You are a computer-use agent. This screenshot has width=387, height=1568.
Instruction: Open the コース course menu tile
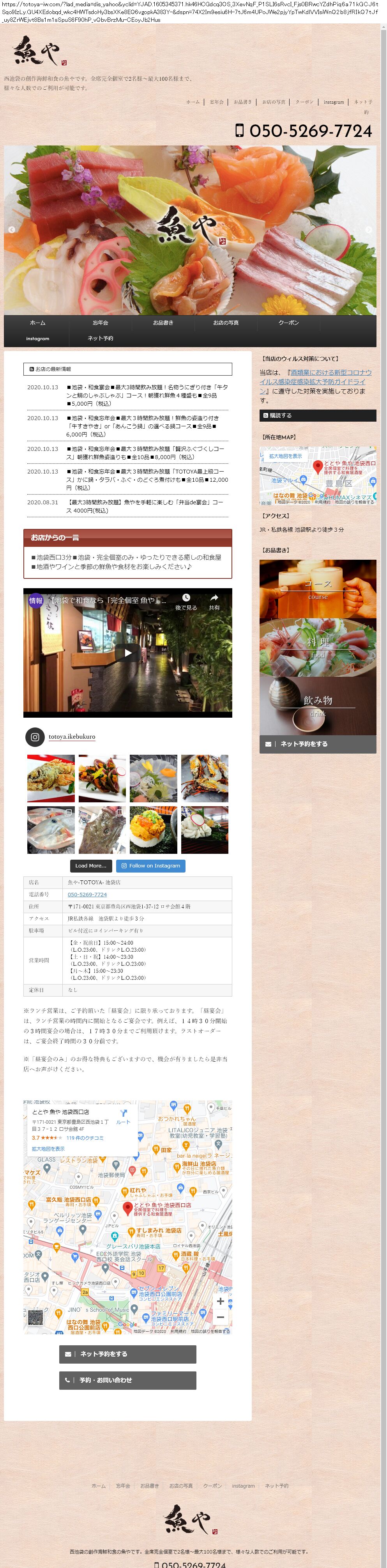pos(318,589)
